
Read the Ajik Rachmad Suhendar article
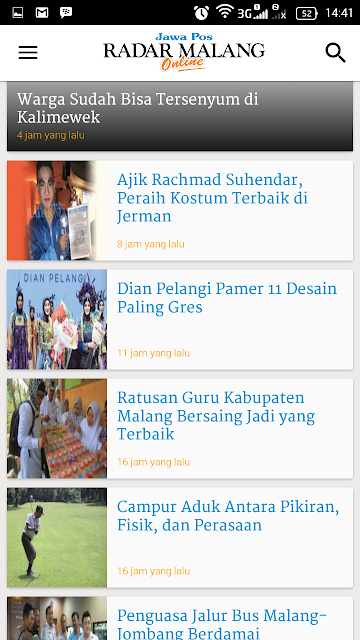(x=180, y=210)
